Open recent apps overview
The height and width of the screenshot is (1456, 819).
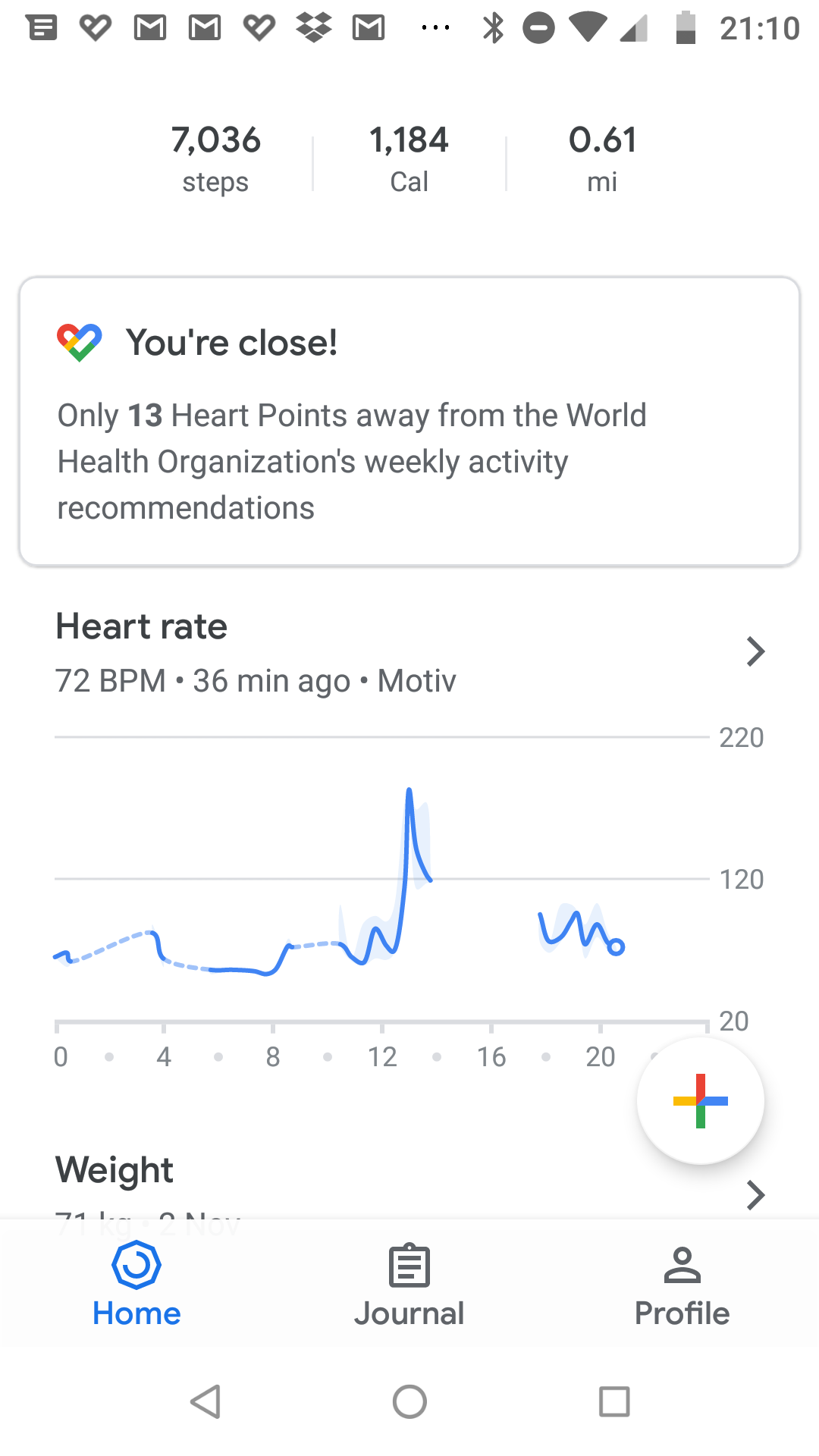613,1401
